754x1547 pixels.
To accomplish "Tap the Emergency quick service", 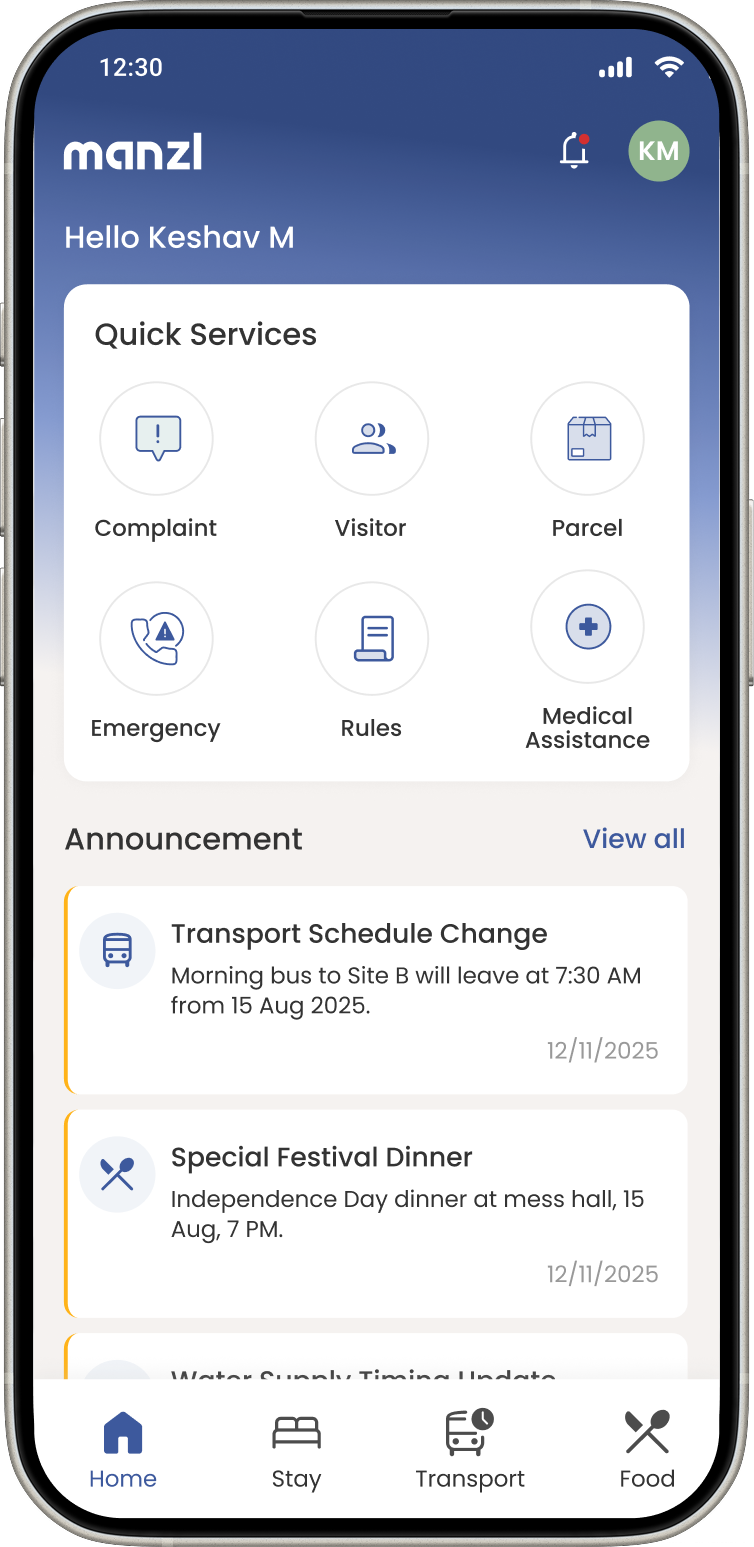I will [x=156, y=639].
